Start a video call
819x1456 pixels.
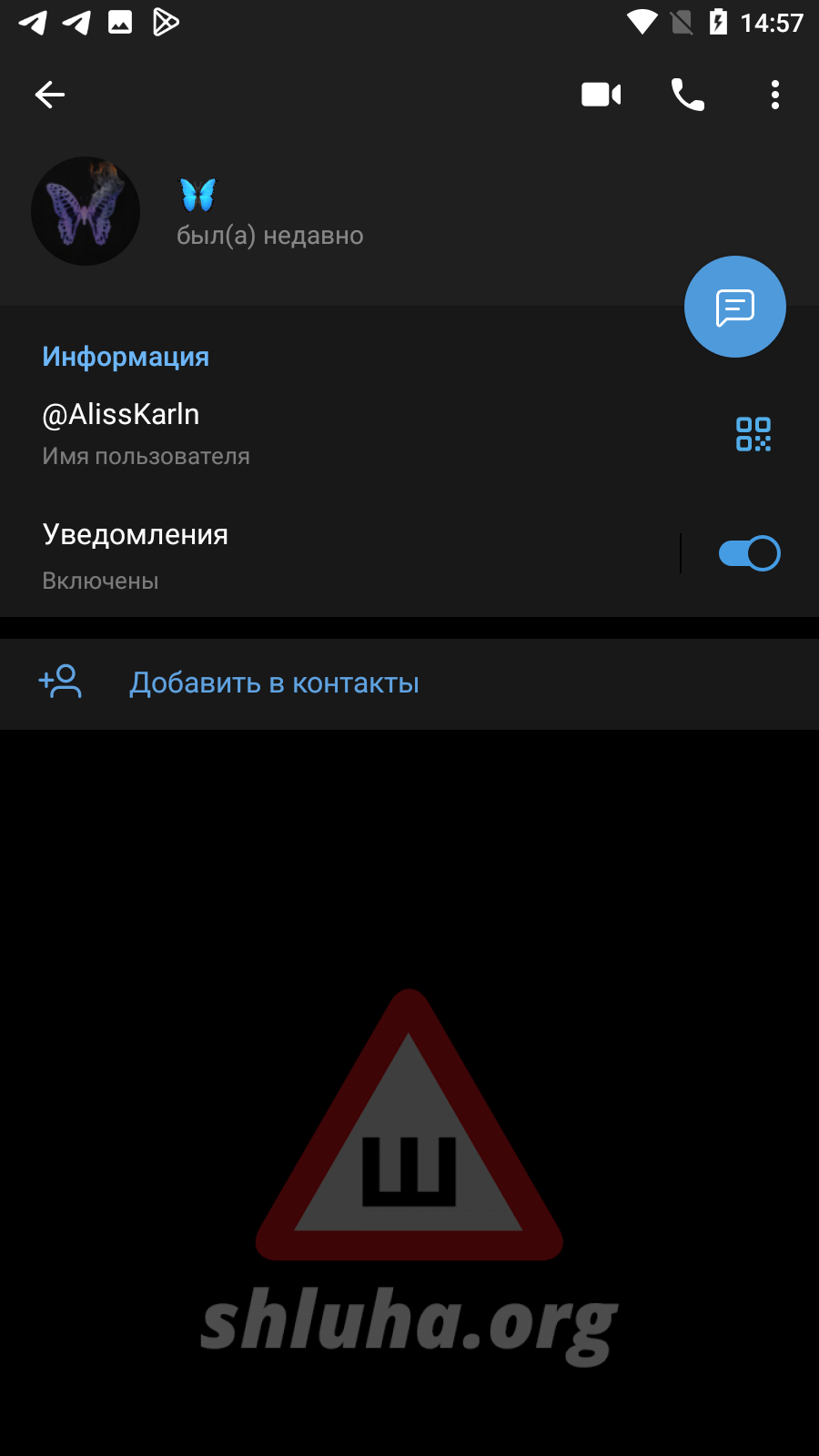pos(601,95)
